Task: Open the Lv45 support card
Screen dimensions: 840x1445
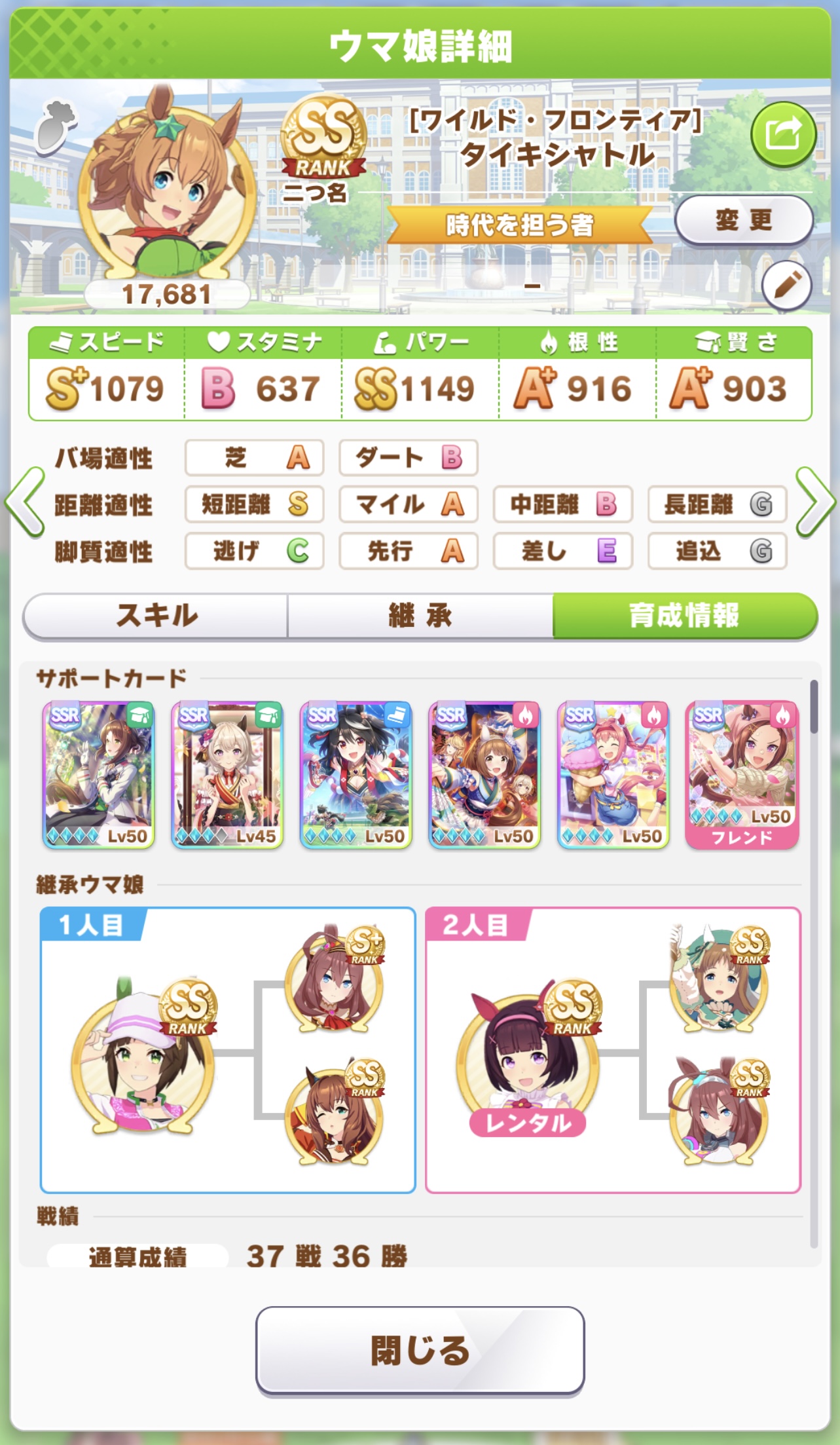Action: (x=227, y=775)
